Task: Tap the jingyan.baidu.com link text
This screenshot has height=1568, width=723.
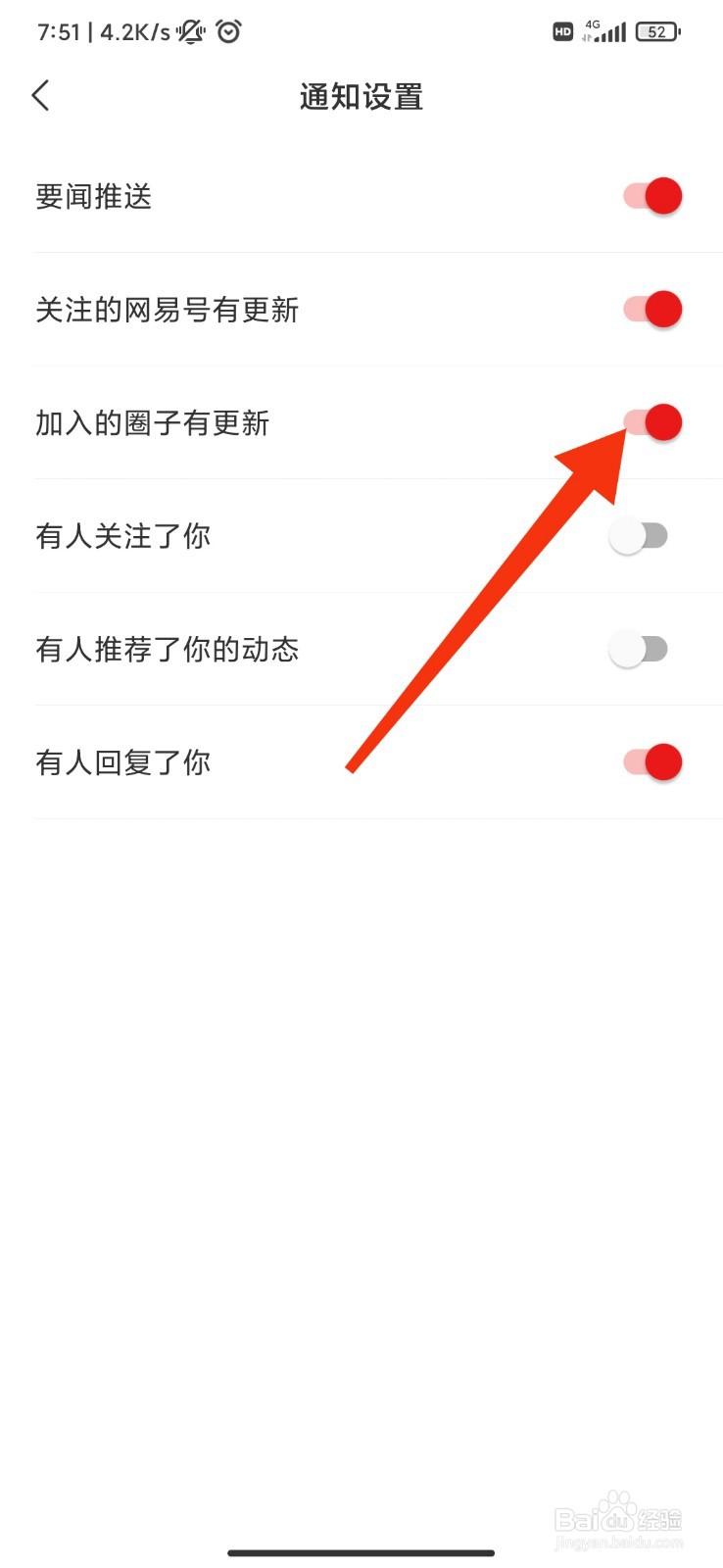Action: (x=620, y=1543)
